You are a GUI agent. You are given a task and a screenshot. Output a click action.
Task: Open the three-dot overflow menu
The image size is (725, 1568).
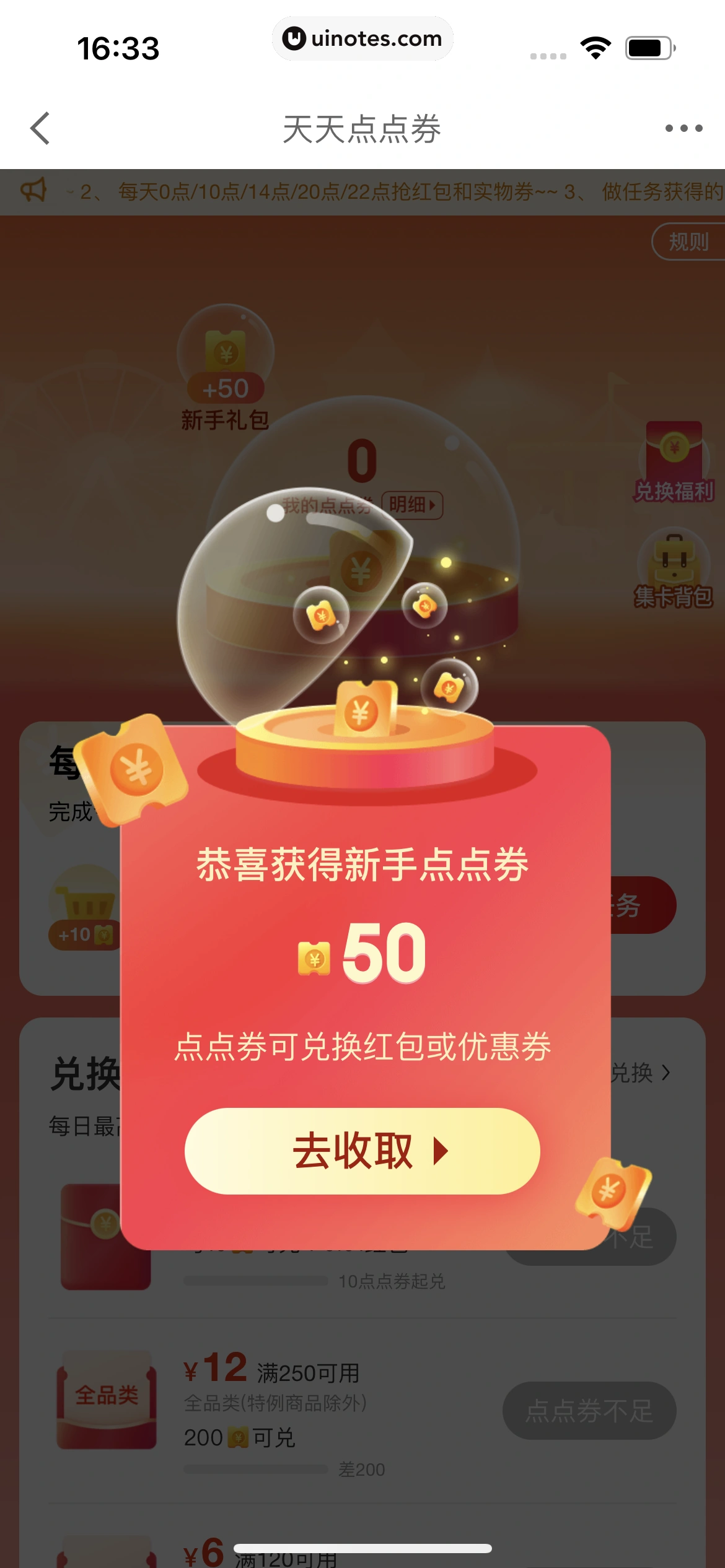[x=683, y=128]
